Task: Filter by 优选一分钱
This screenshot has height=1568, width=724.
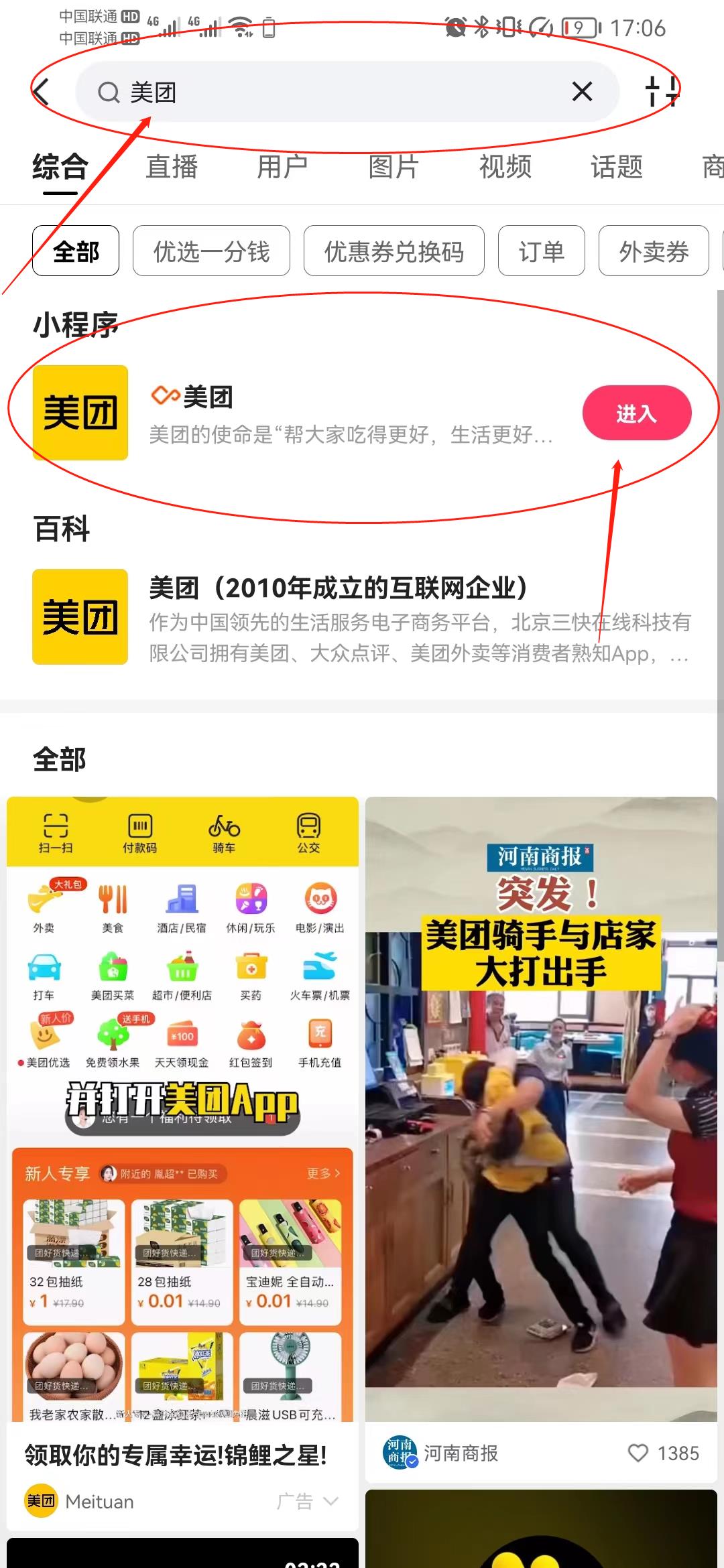Action: 211,251
